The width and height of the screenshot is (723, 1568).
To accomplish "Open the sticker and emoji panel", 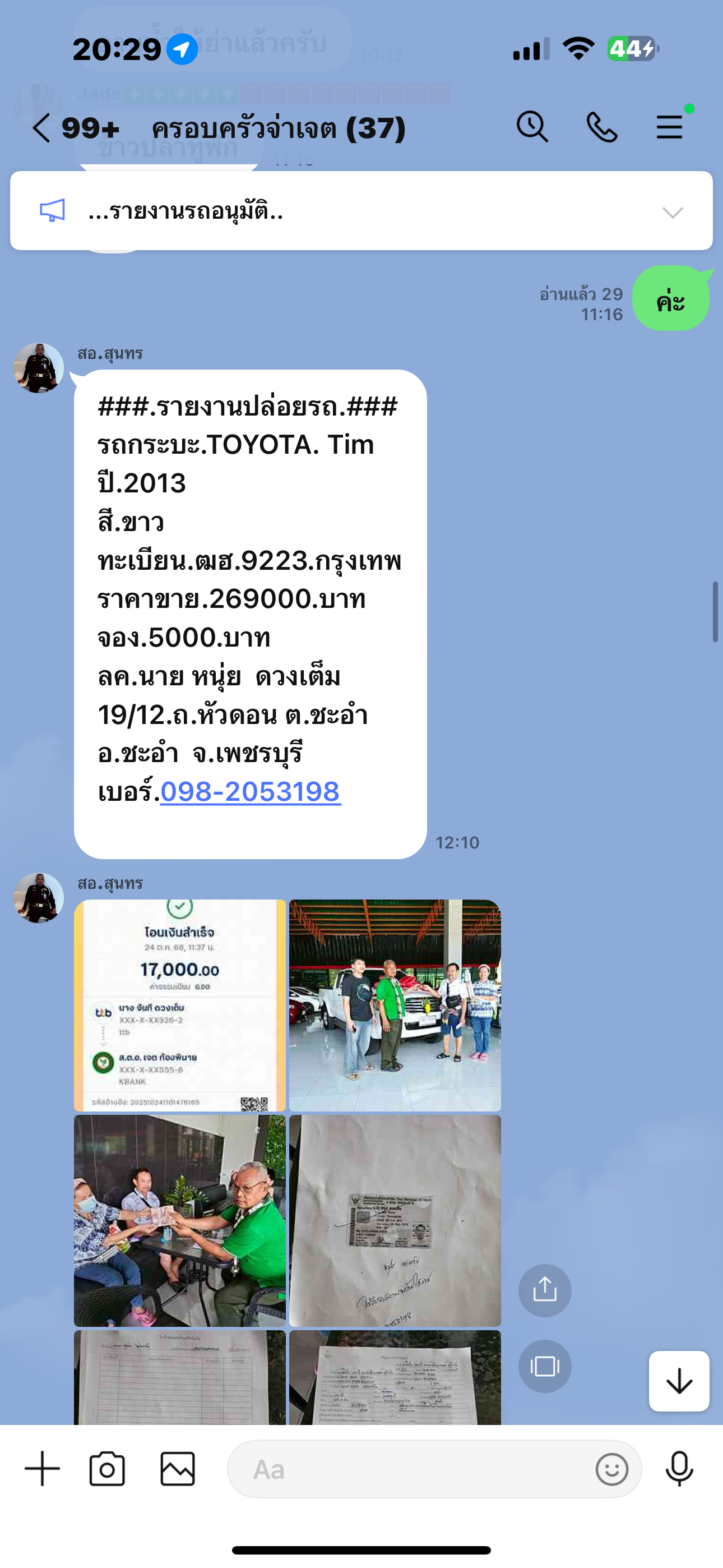I will point(611,1469).
